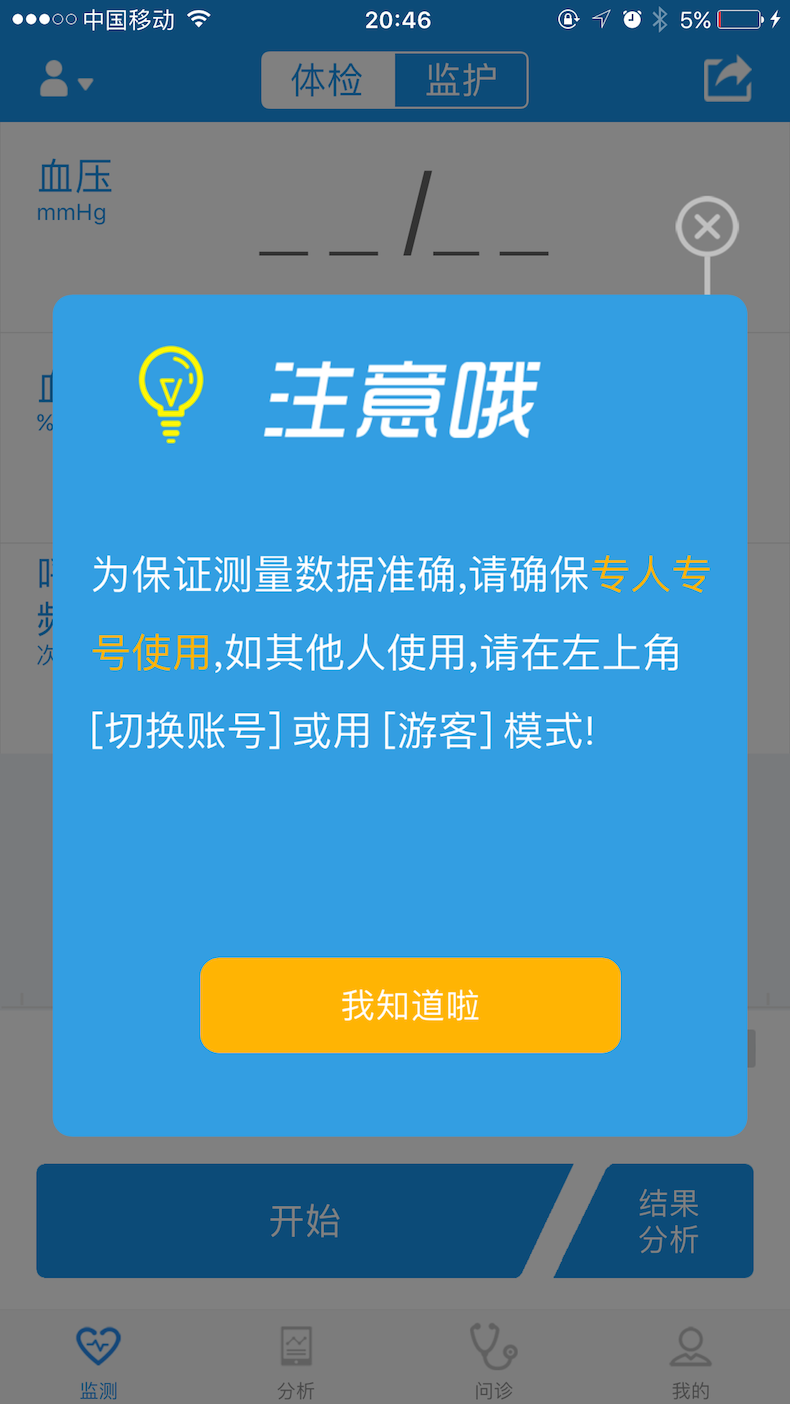Open the 我的 profile tab

coord(690,1361)
